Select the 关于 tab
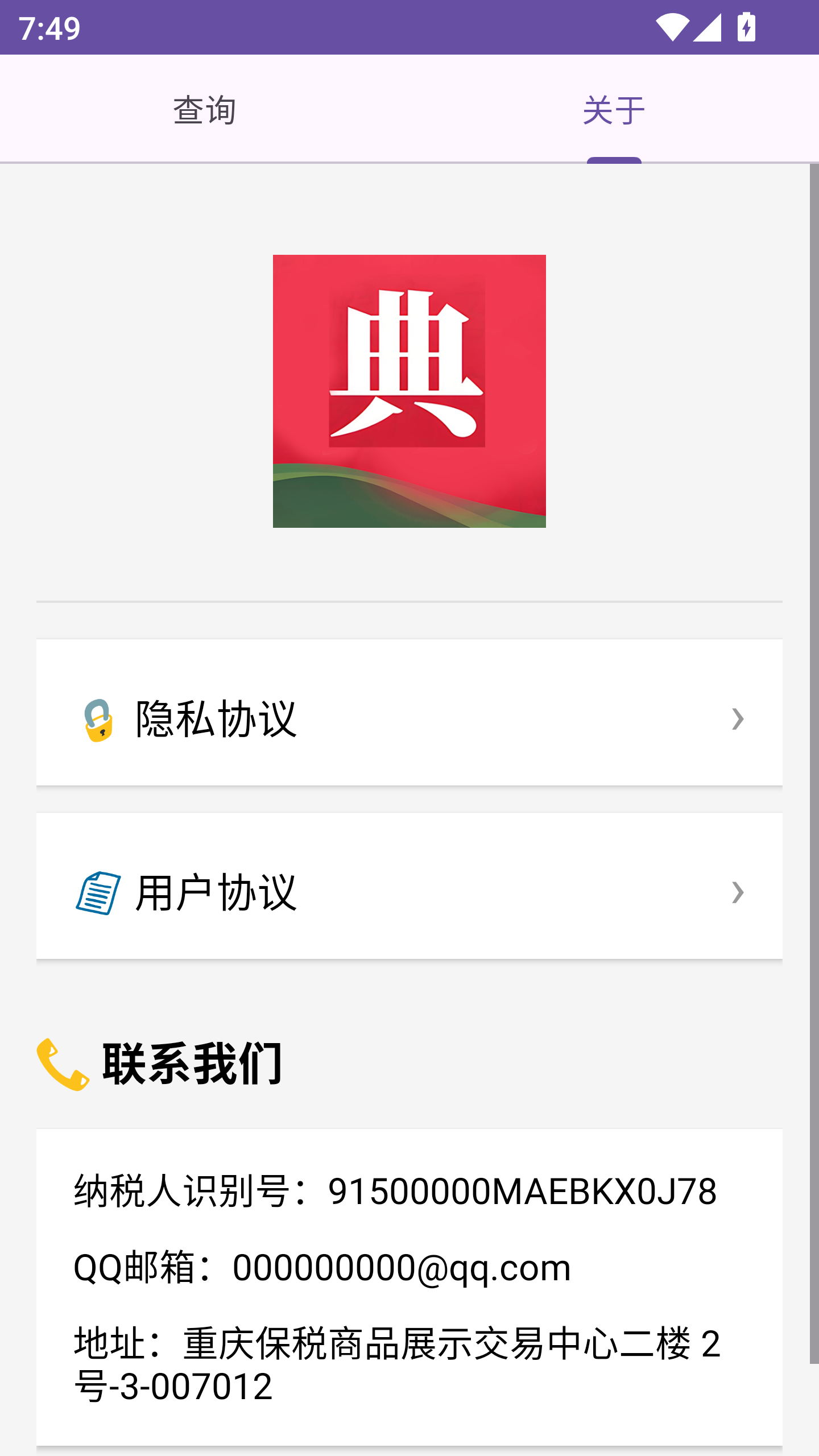 click(613, 110)
